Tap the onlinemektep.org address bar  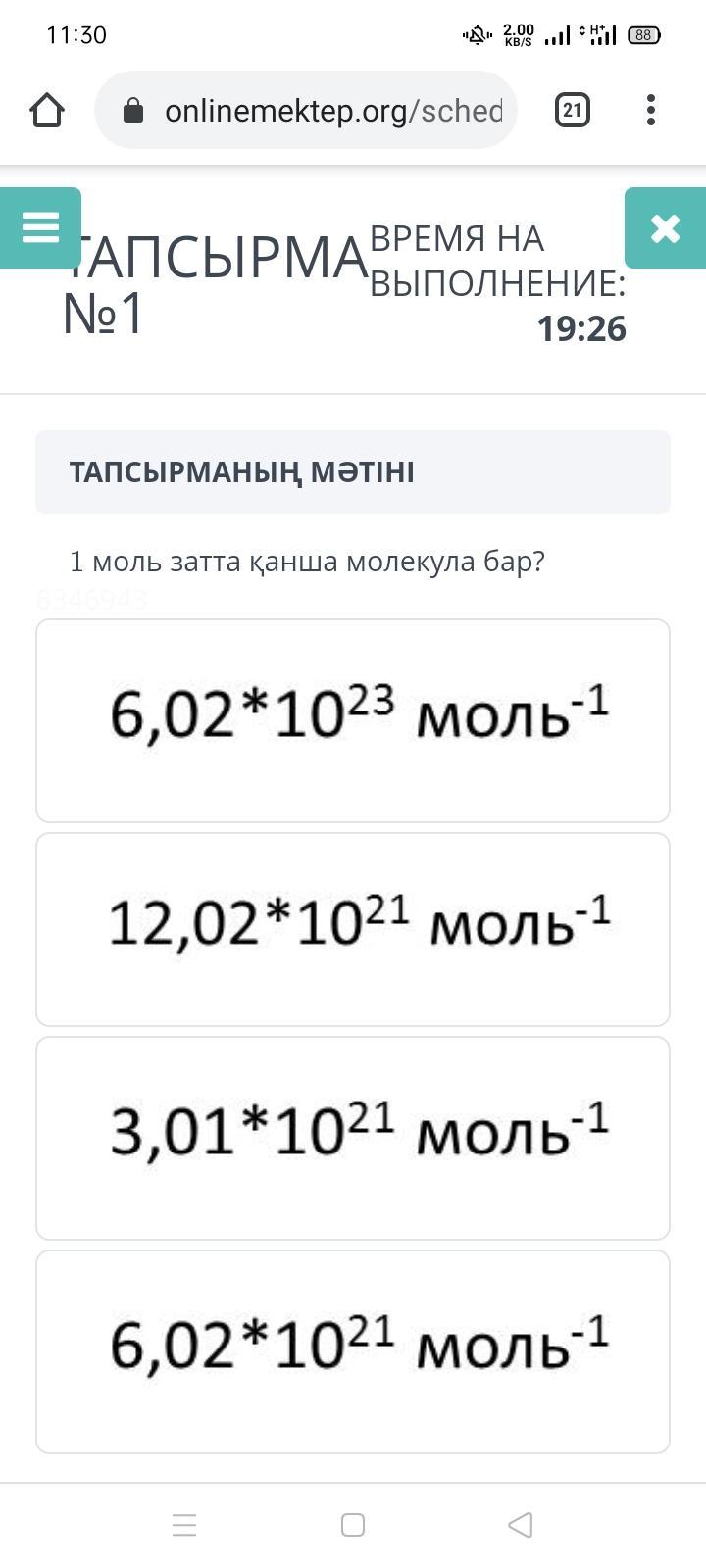(306, 110)
